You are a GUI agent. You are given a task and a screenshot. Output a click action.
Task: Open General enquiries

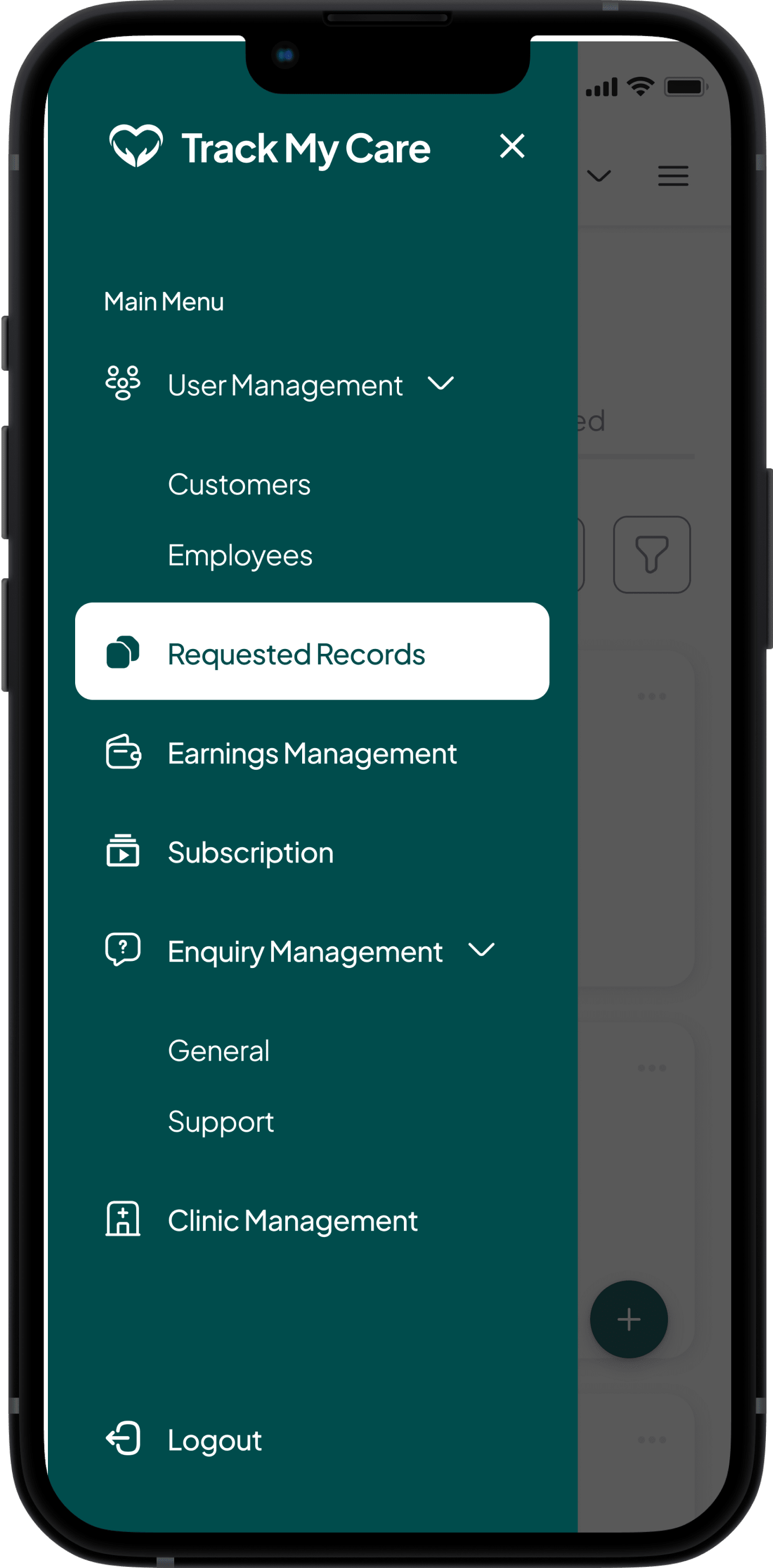pos(218,1051)
